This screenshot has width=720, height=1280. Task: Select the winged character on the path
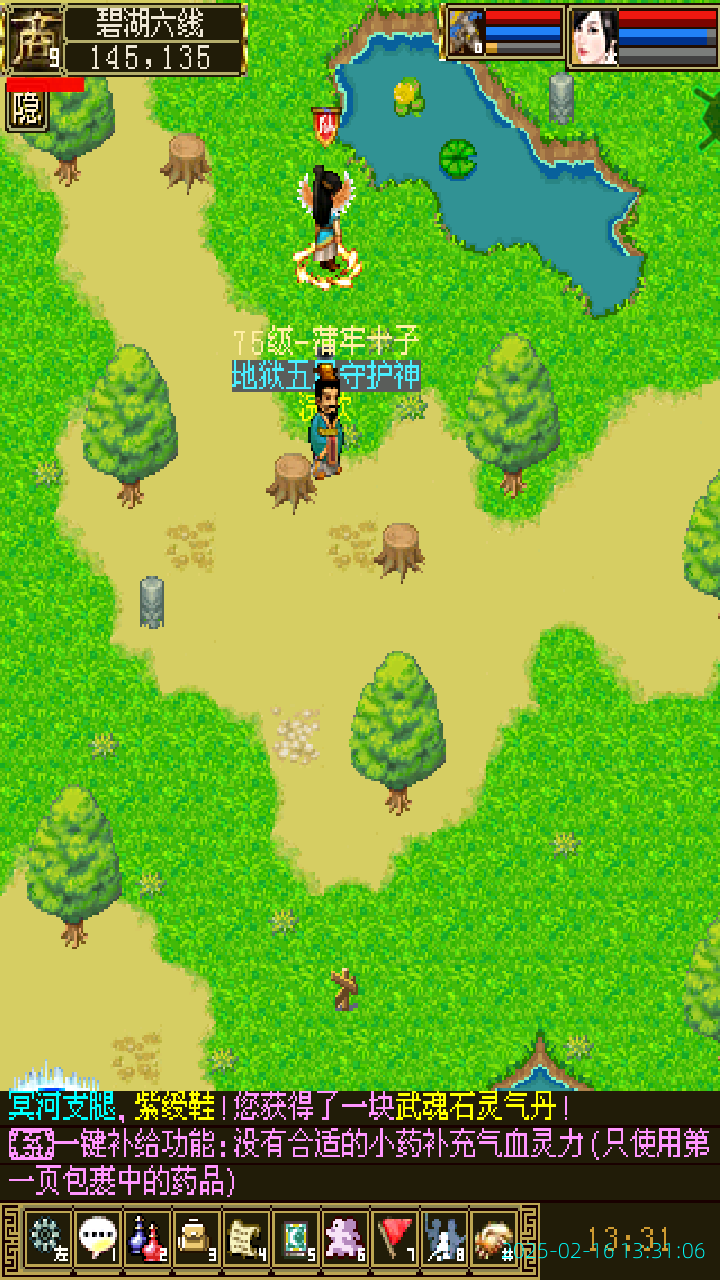(326, 225)
